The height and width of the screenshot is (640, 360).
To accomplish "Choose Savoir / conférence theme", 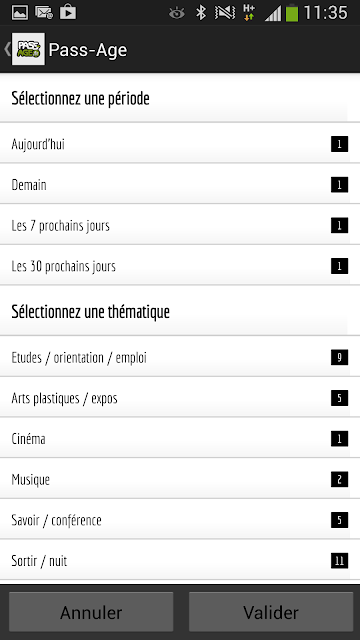I will [x=180, y=519].
